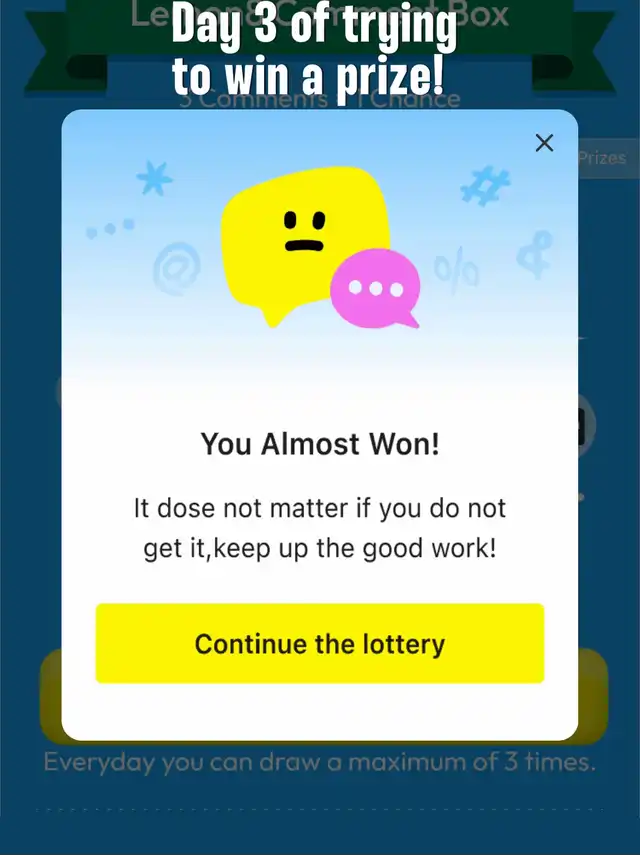The width and height of the screenshot is (640, 855).
Task: Tap Continue the lottery button
Action: [x=320, y=643]
